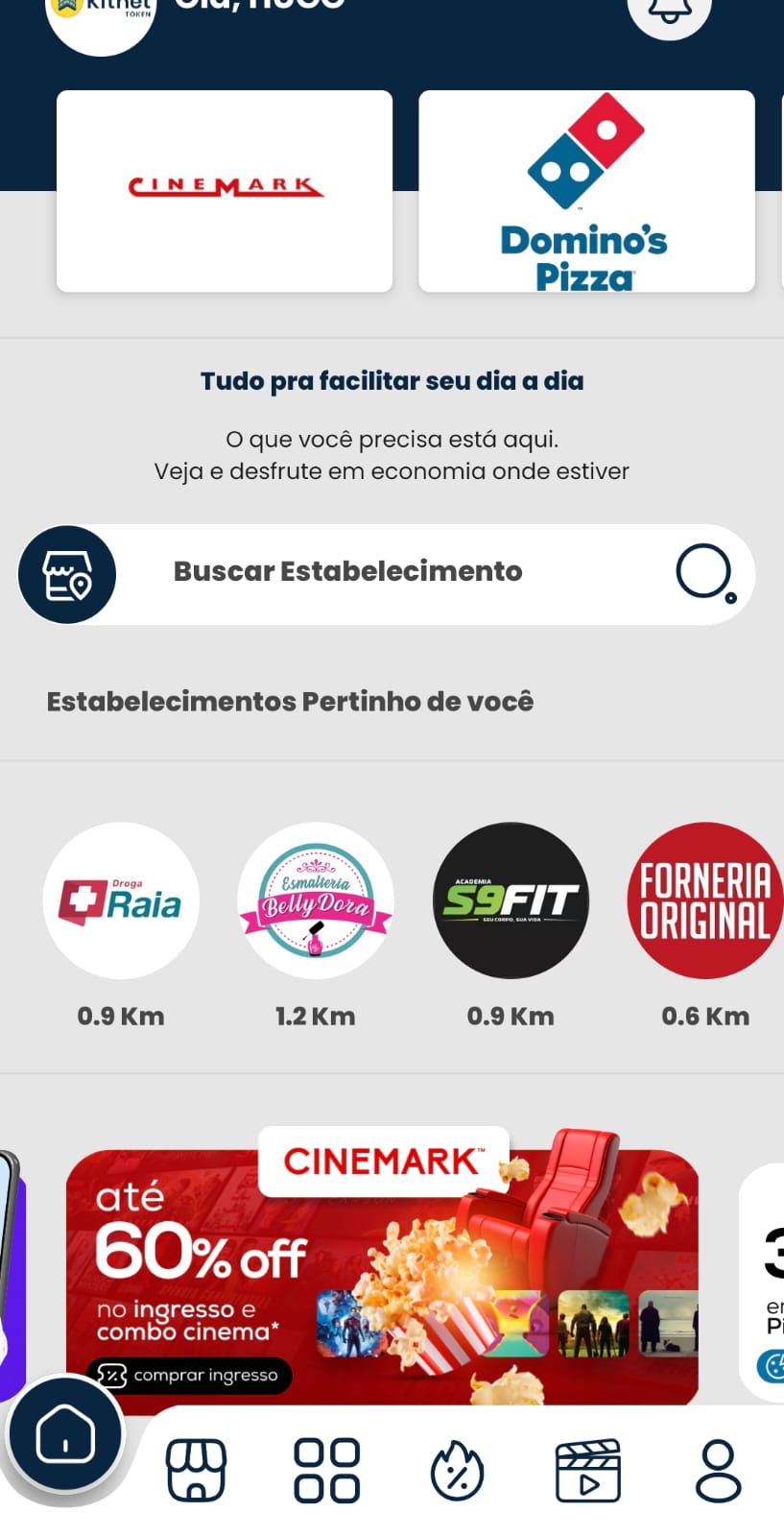Open the movies clapperboard tab
The image size is (784, 1536).
tap(588, 1469)
